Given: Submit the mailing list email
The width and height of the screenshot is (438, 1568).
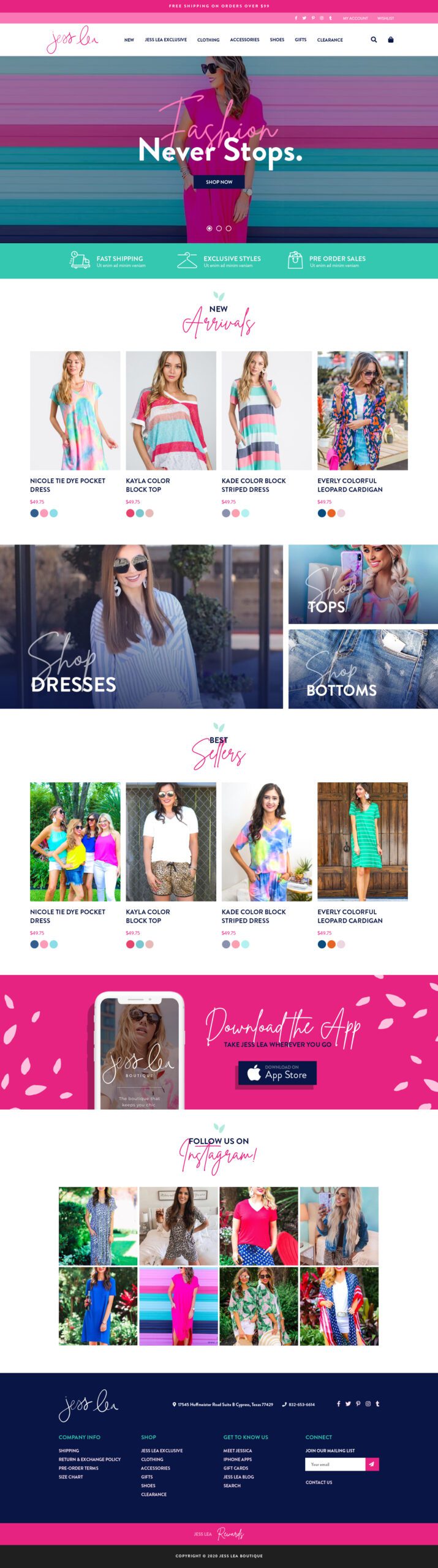Looking at the screenshot, I should tap(372, 1464).
